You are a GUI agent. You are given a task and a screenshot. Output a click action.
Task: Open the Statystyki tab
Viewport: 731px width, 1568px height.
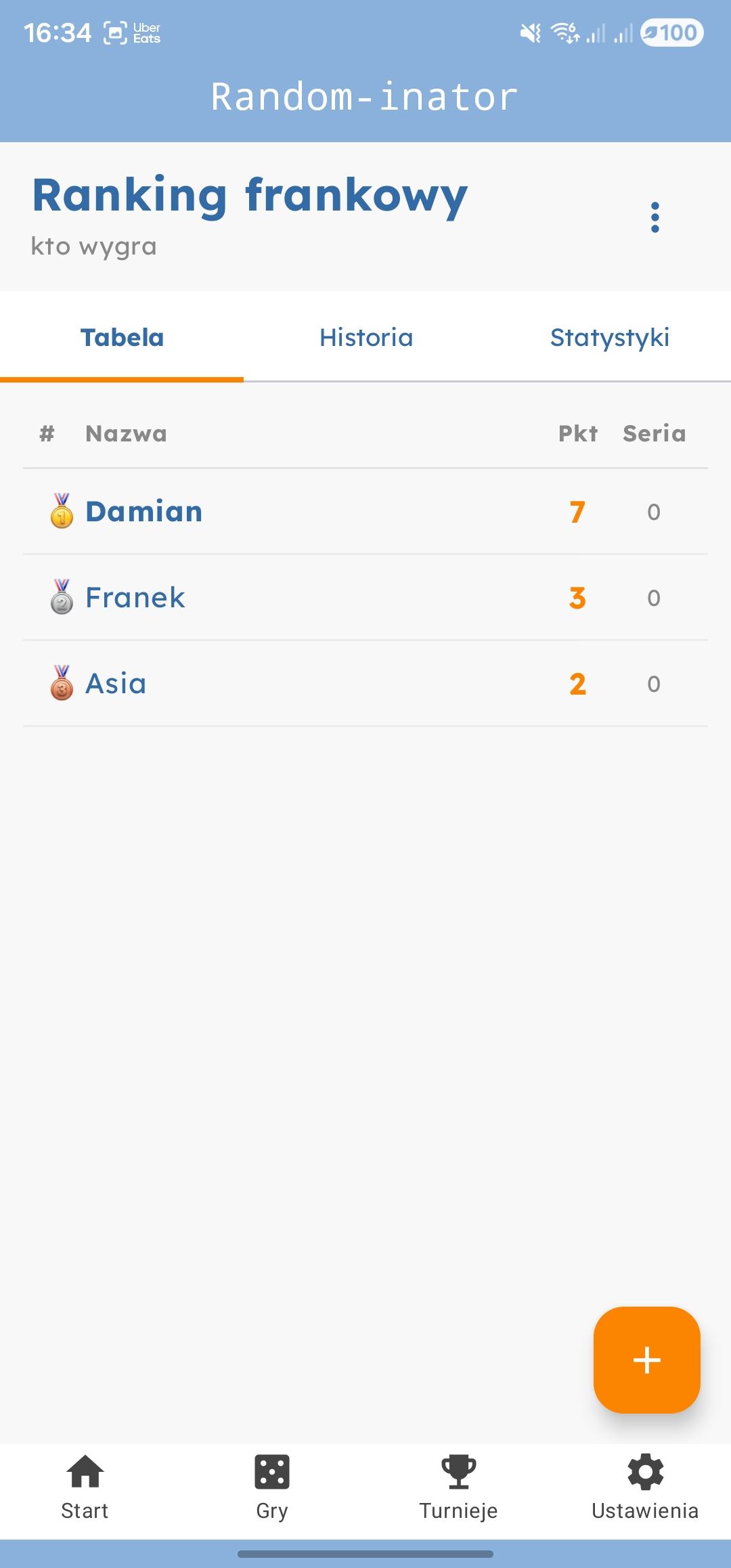(x=609, y=337)
